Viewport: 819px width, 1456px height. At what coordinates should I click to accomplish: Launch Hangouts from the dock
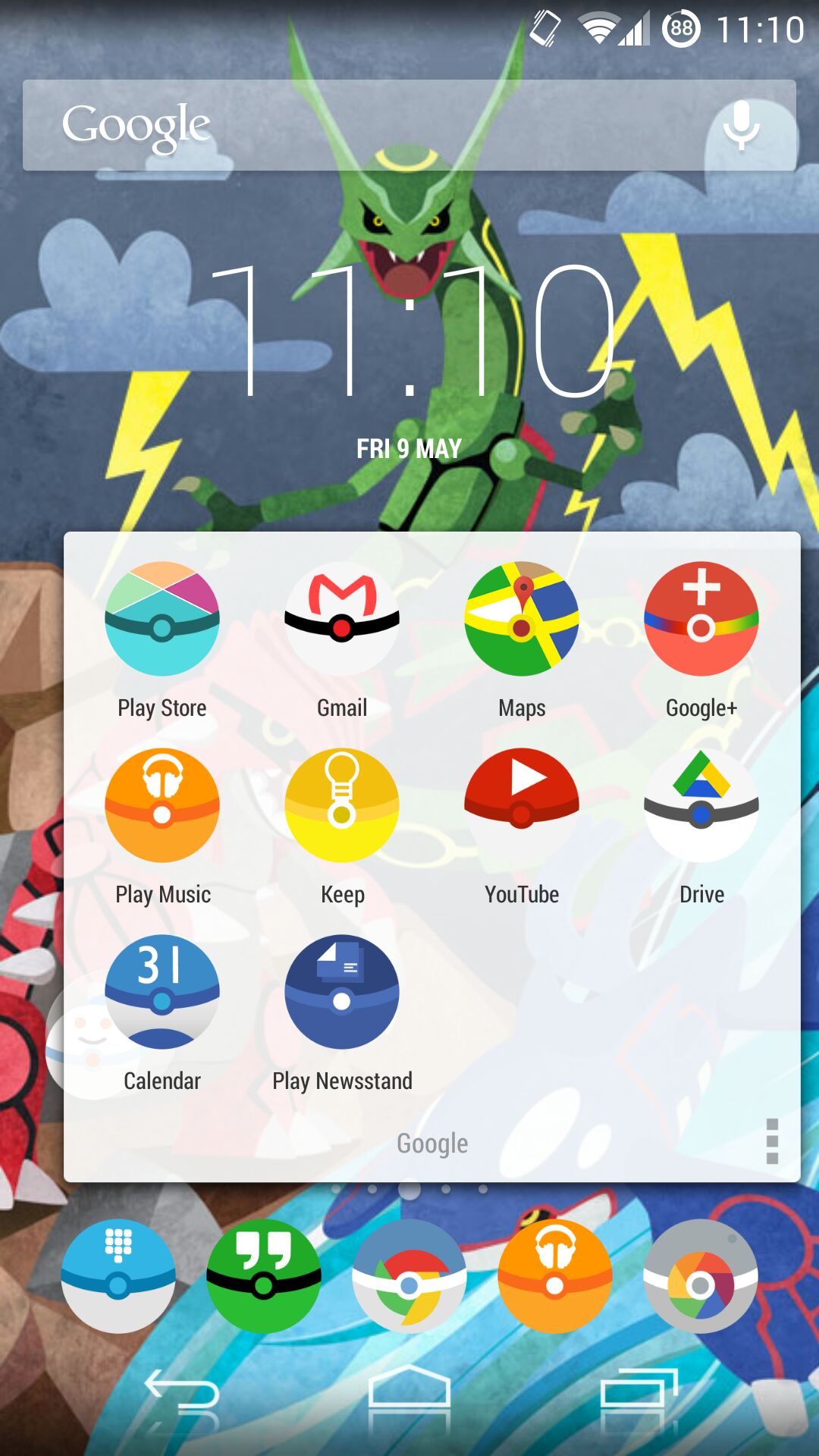pyautogui.click(x=264, y=1276)
